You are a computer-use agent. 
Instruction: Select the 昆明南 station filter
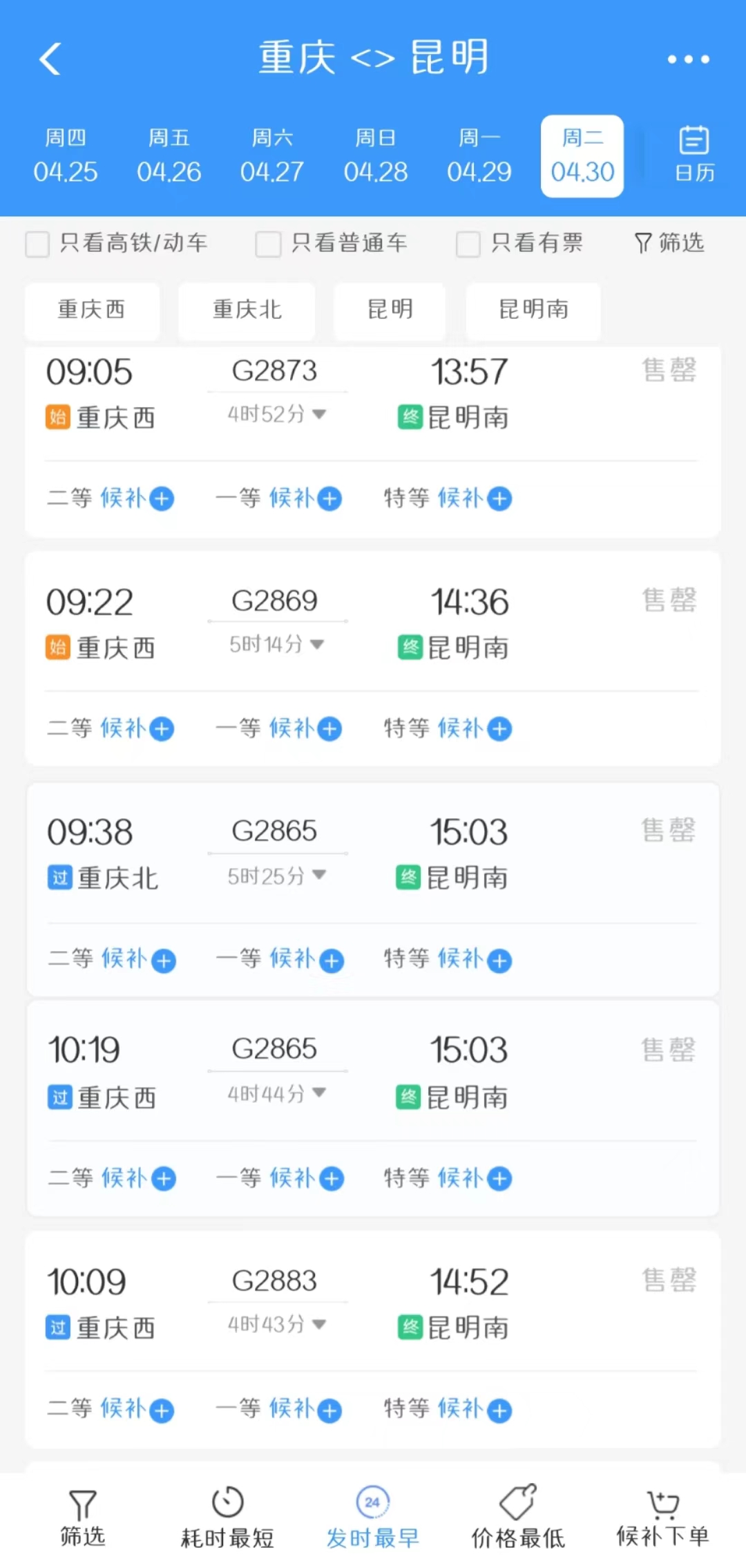pyautogui.click(x=533, y=311)
